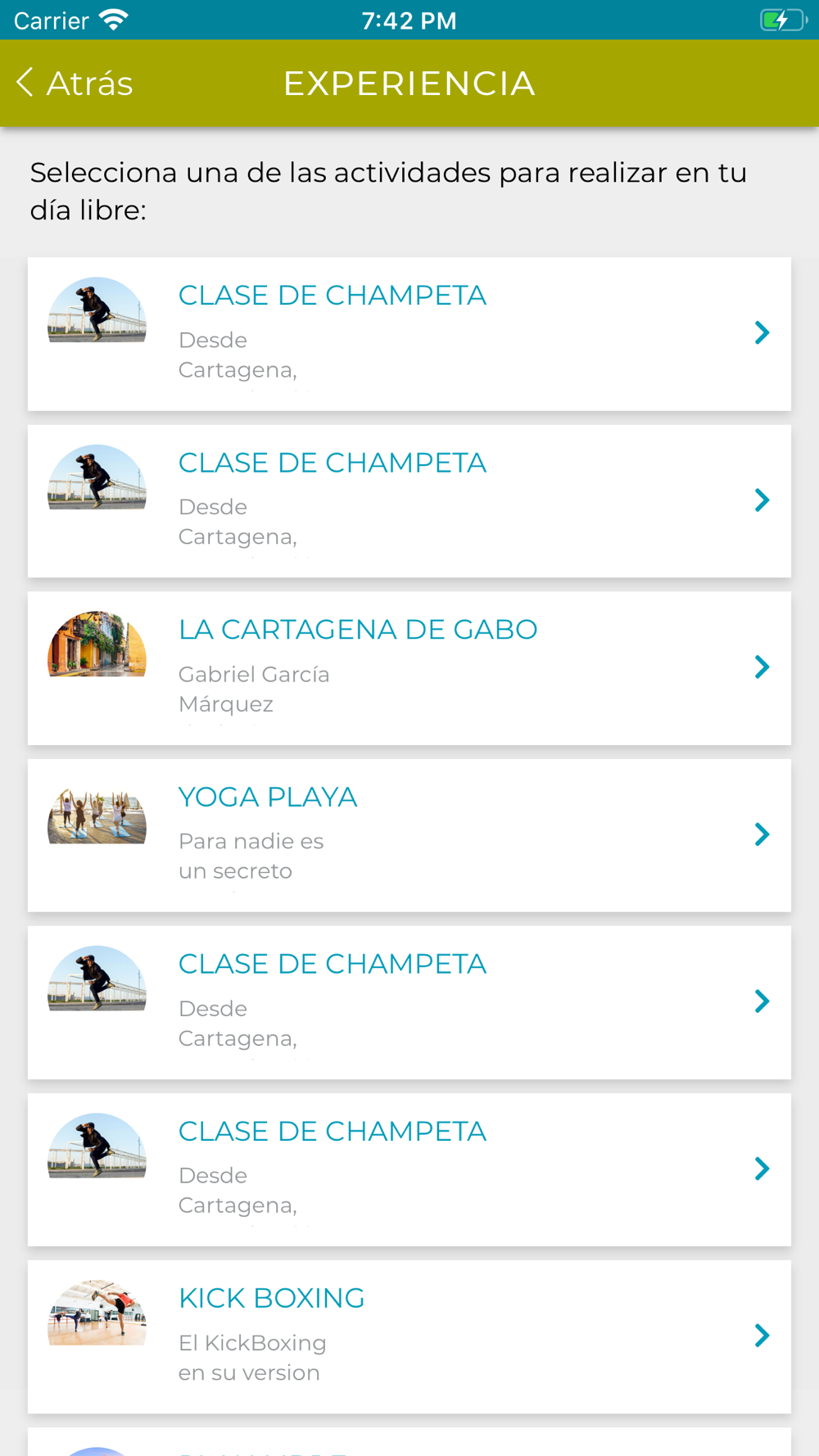
Task: Select the Yoga Playa activity
Action: point(409,835)
